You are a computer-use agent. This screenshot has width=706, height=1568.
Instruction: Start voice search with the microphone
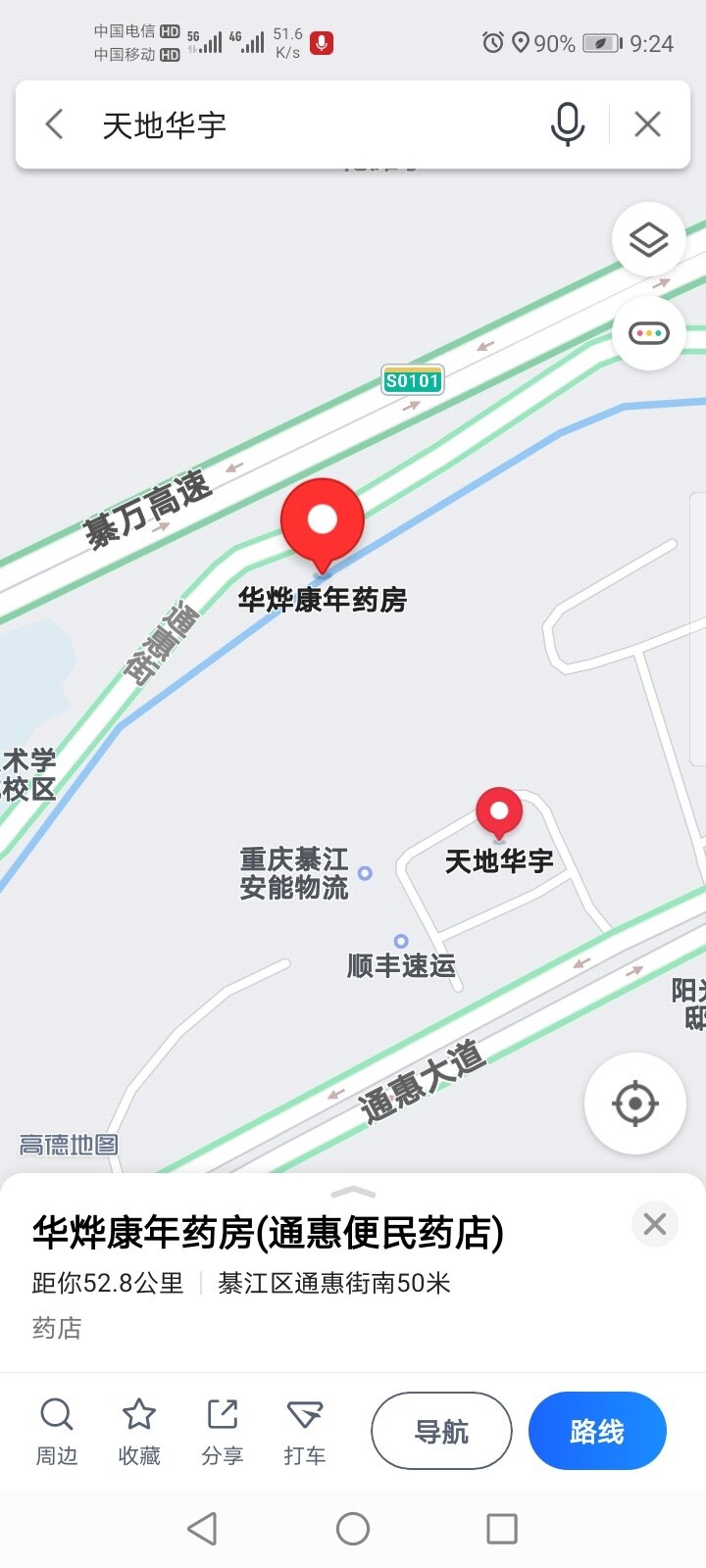tap(567, 124)
